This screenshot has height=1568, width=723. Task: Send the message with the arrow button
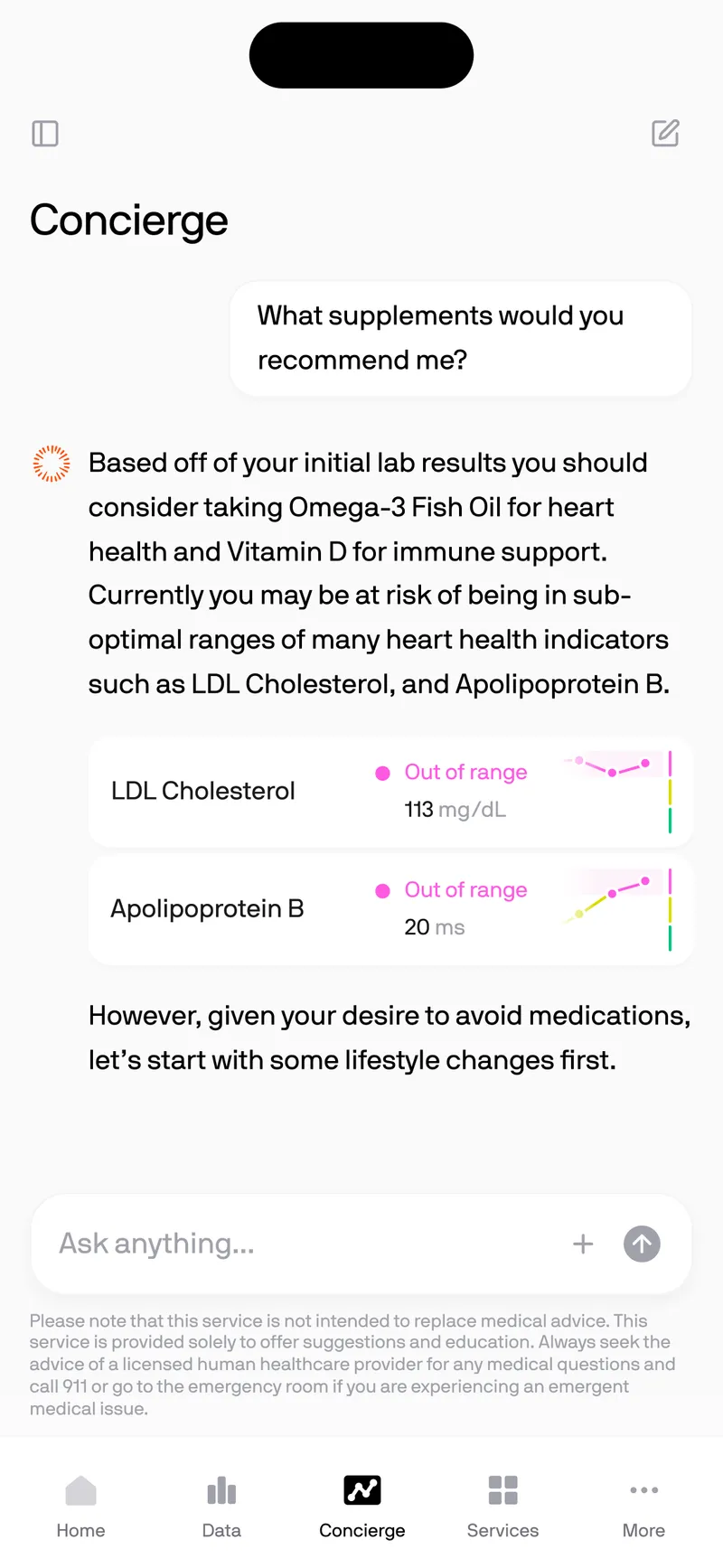642,1244
